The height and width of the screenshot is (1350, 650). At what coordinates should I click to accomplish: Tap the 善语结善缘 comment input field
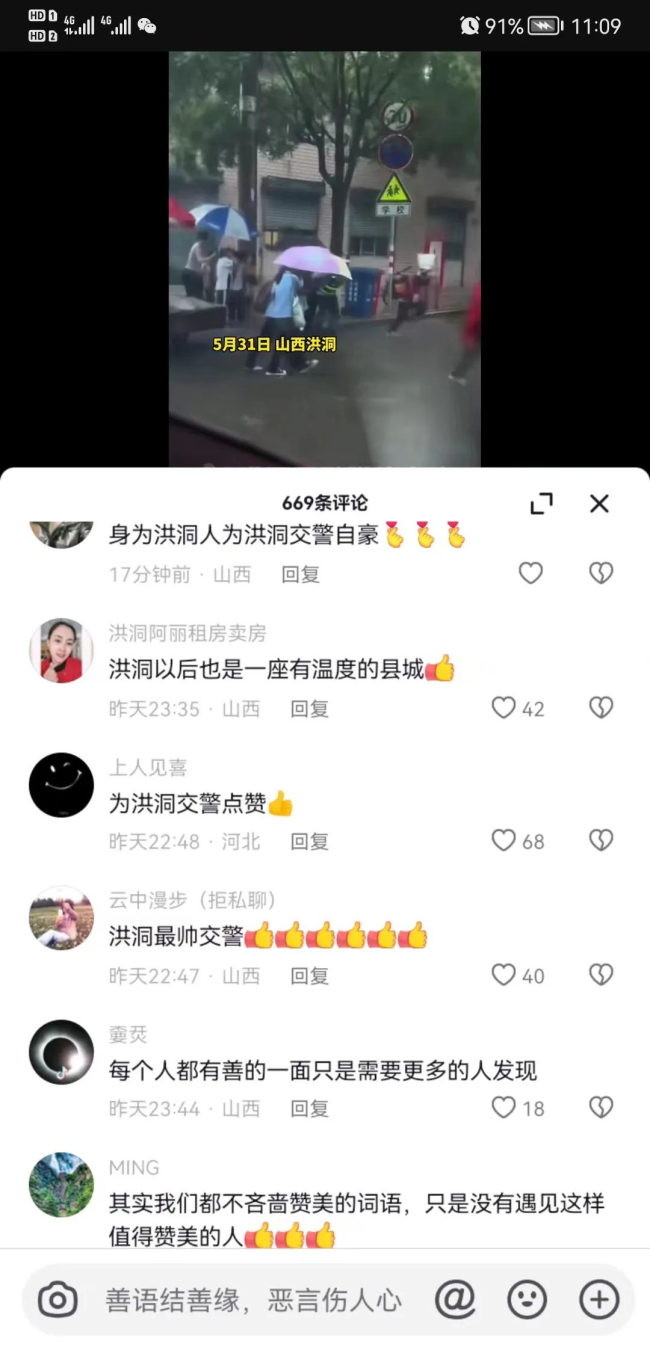click(x=255, y=1300)
